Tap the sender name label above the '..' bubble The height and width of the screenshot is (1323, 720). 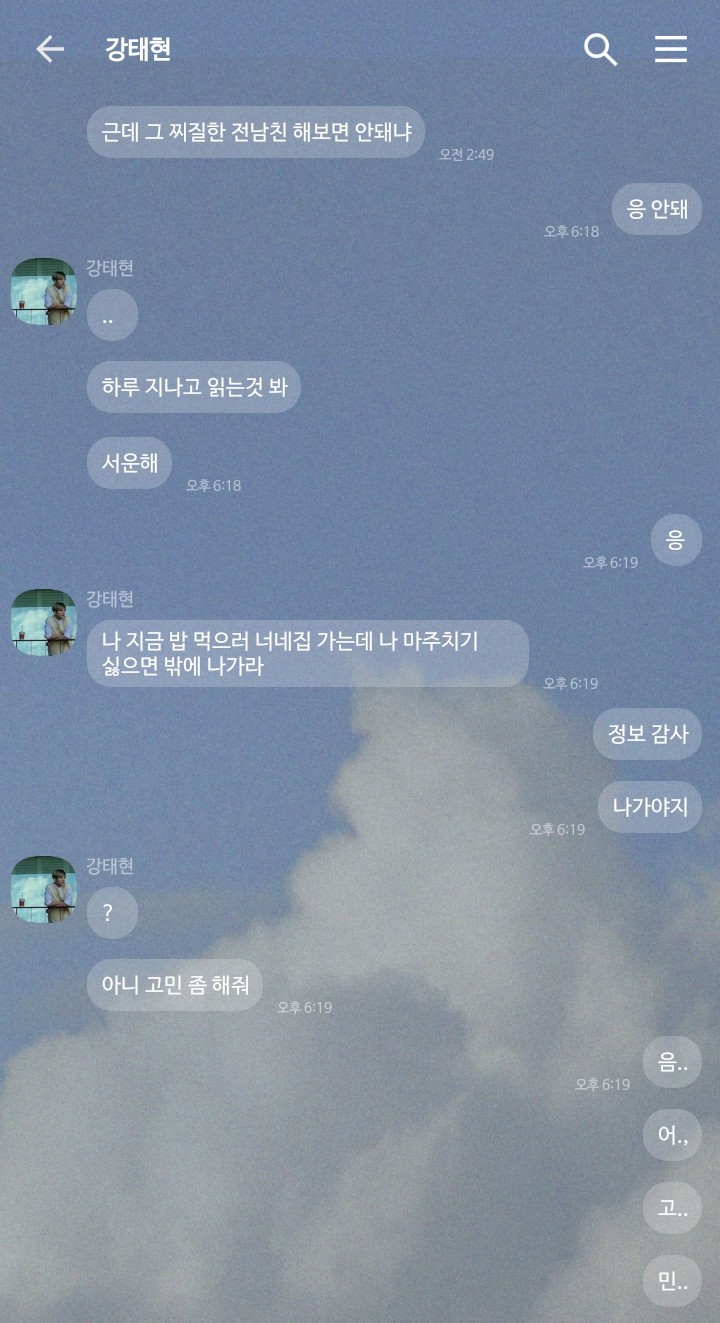coord(108,268)
